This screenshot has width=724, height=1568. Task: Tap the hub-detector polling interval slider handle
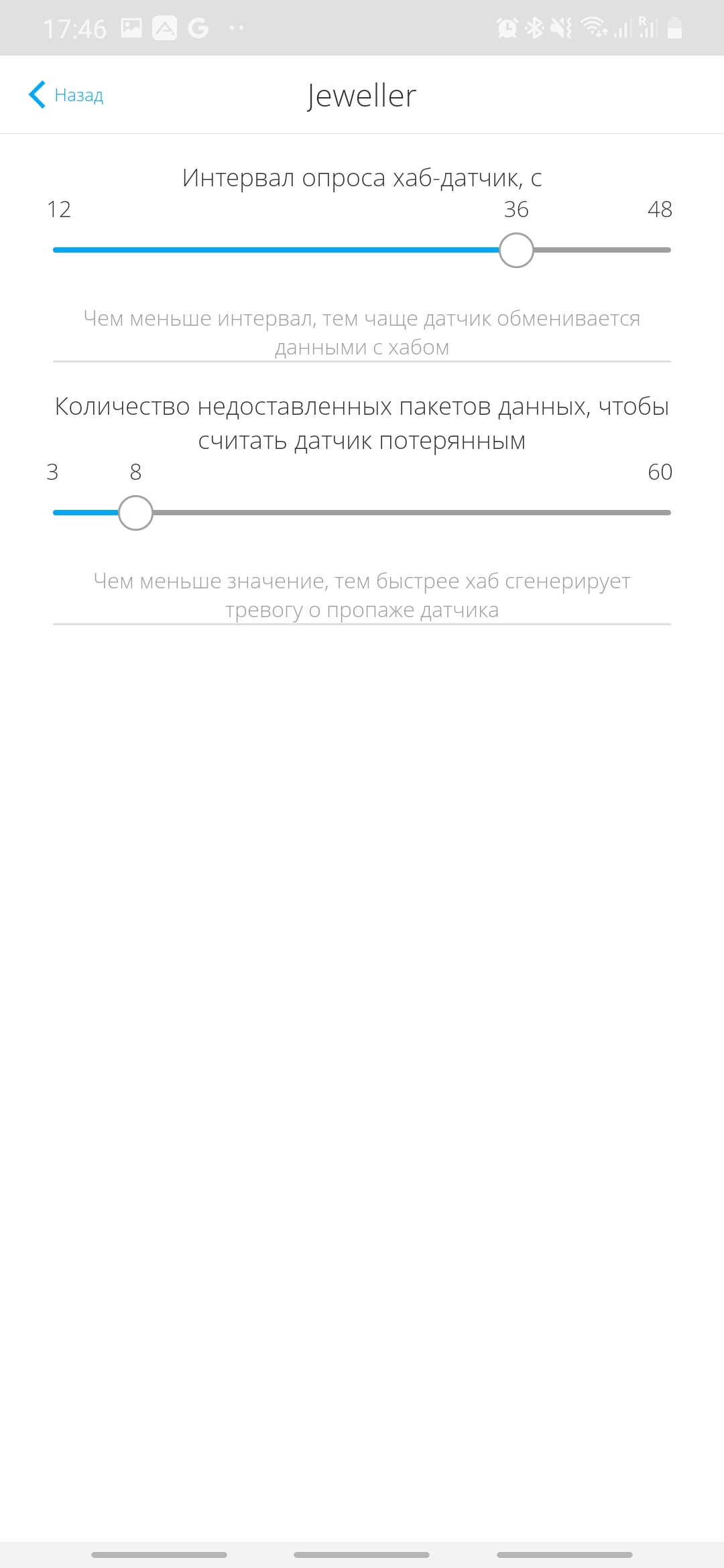(516, 250)
